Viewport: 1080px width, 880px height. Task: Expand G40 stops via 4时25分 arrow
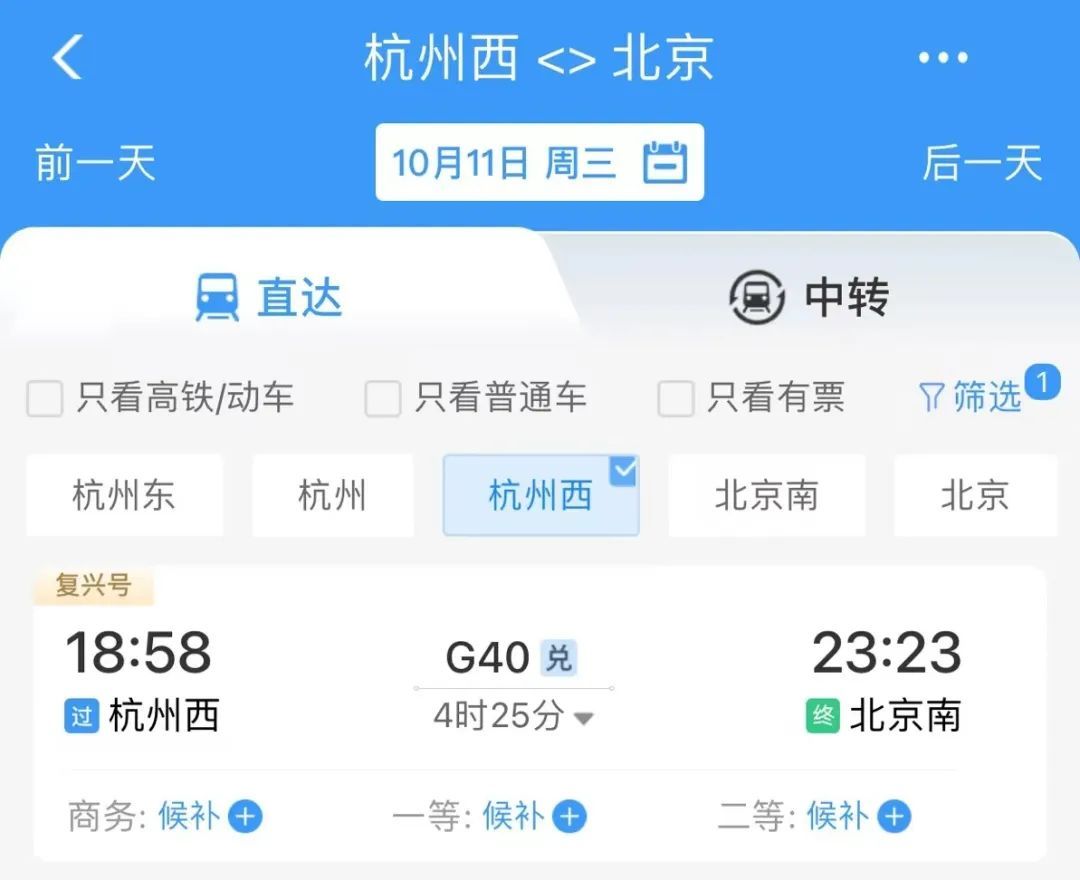click(583, 717)
